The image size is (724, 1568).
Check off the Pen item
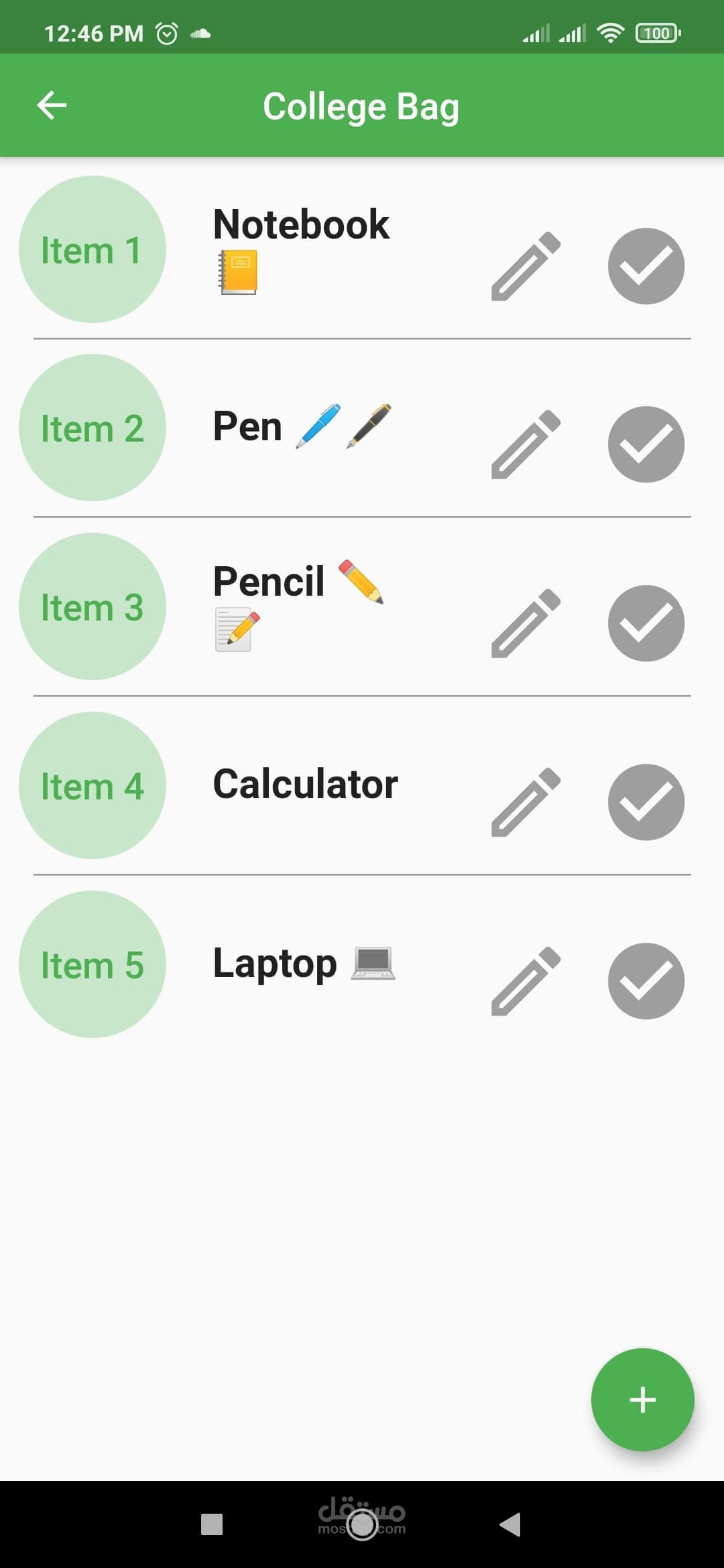coord(646,444)
